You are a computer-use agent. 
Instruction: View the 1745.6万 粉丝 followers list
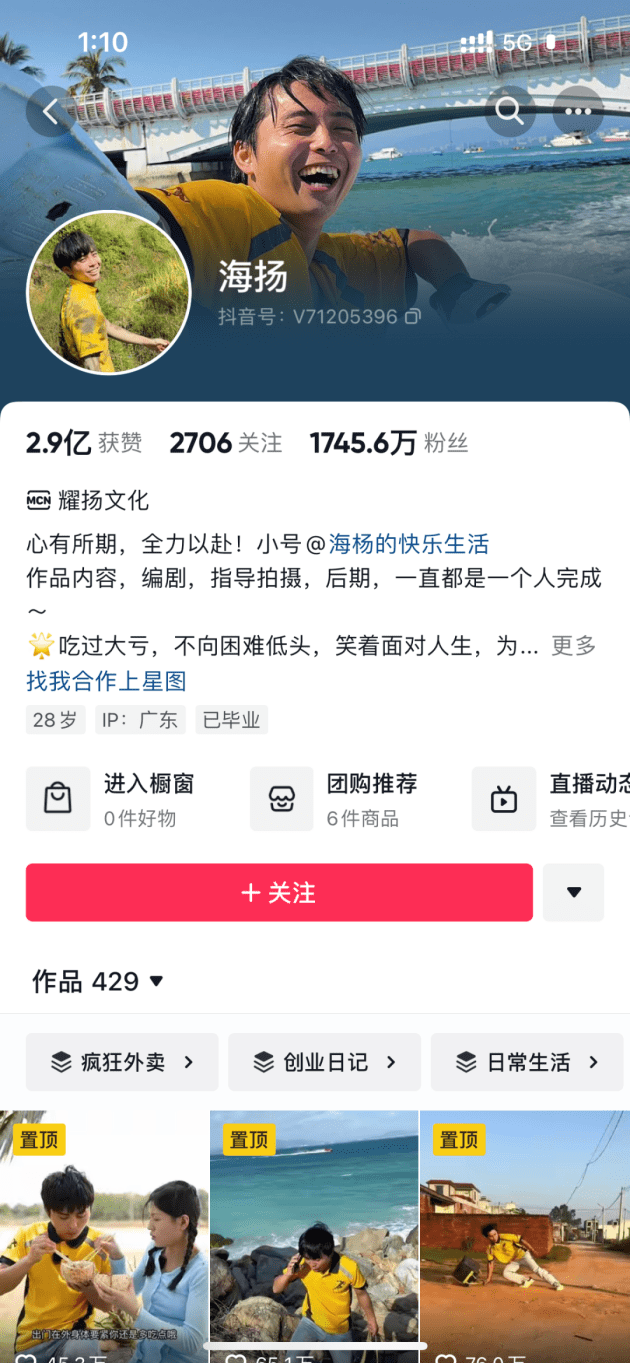click(x=388, y=443)
